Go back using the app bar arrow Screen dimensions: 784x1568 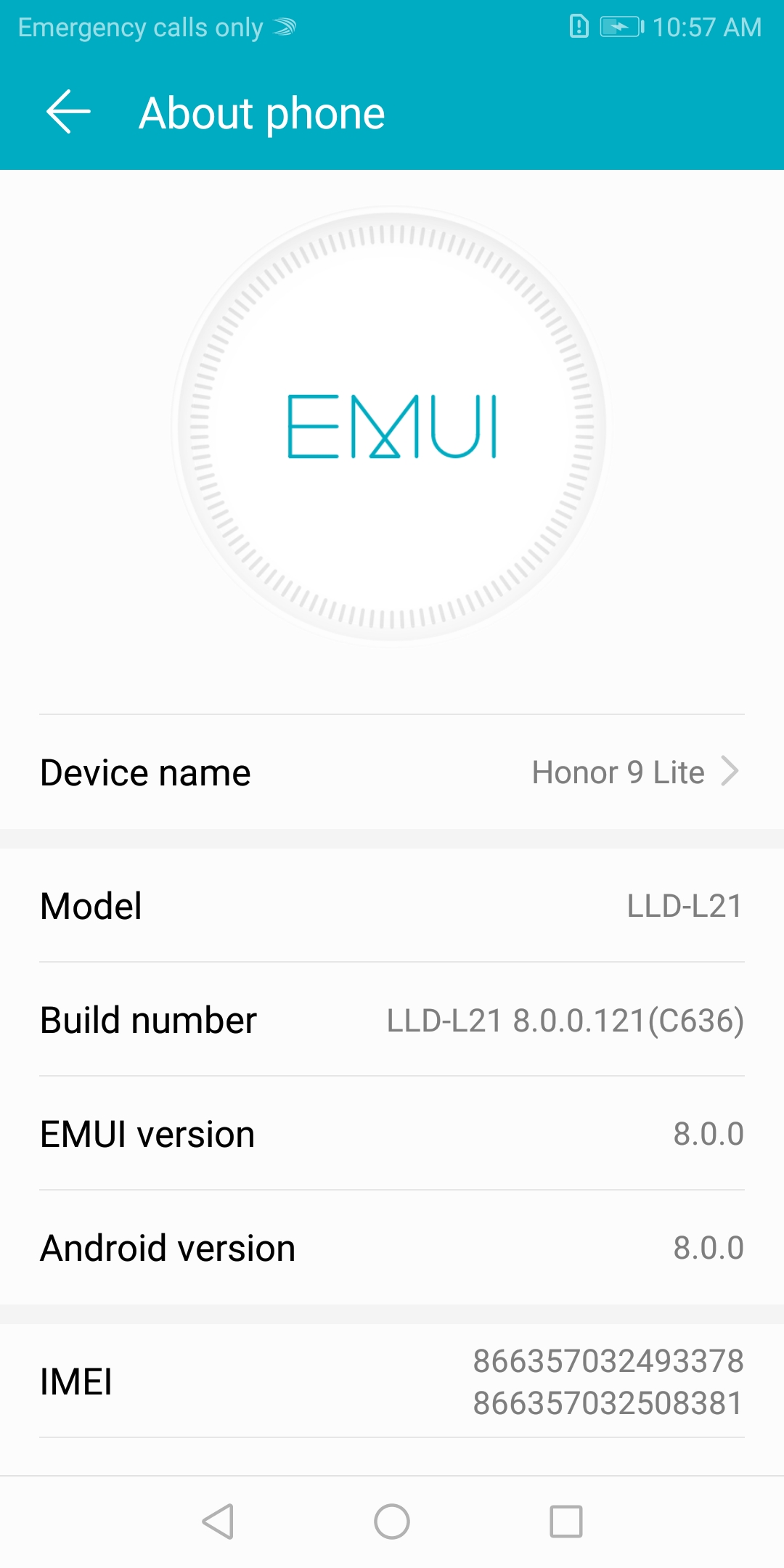68,112
